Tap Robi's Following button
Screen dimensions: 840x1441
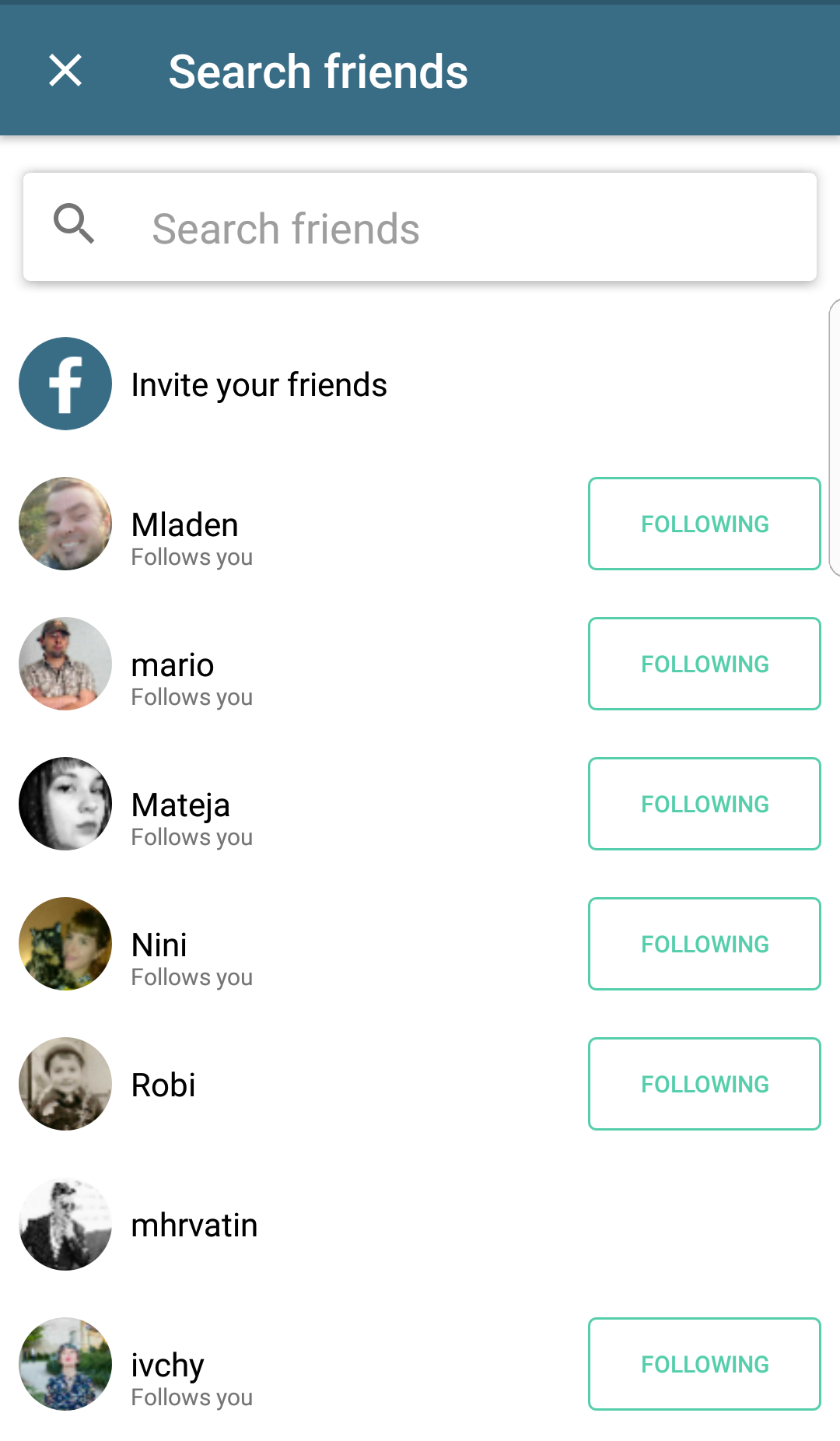point(704,1084)
